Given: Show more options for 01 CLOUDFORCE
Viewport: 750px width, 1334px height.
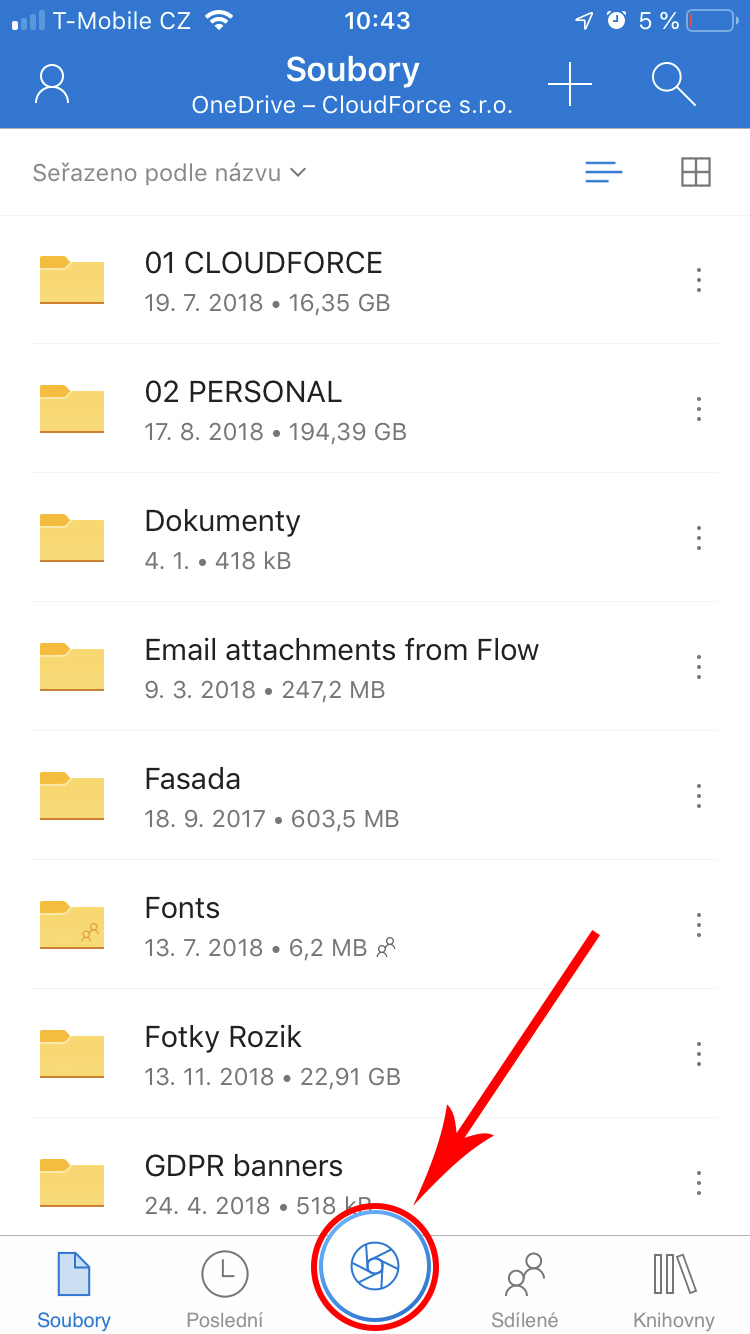Looking at the screenshot, I should point(699,280).
